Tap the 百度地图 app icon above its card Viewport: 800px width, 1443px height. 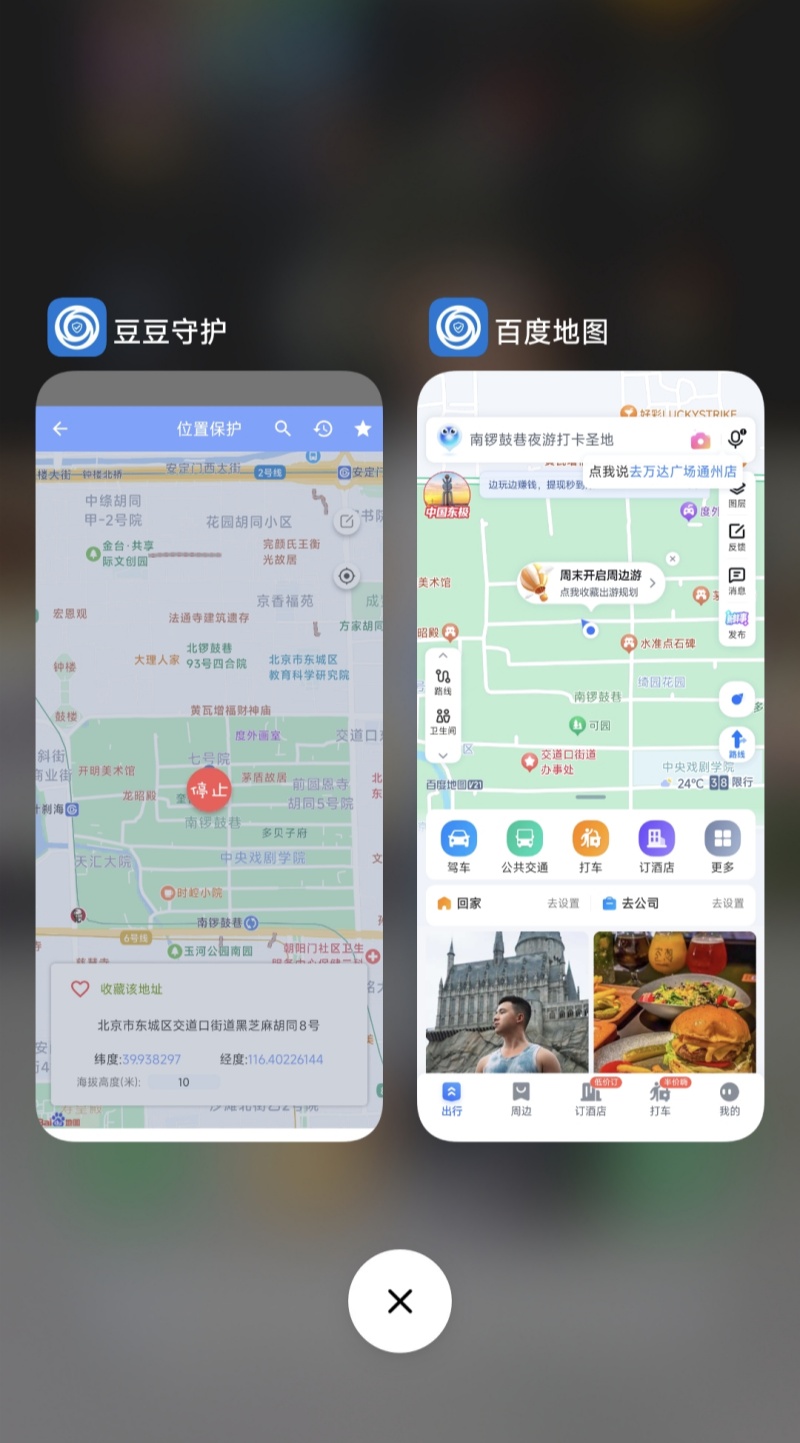pyautogui.click(x=458, y=328)
